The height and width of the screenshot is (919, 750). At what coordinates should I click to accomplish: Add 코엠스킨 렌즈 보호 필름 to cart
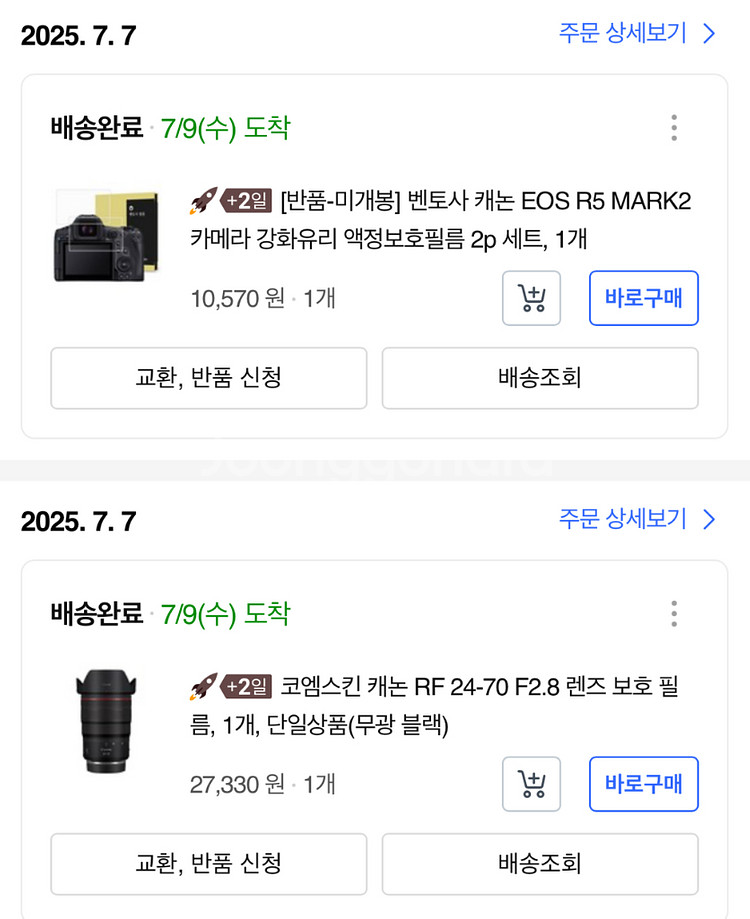pos(531,784)
